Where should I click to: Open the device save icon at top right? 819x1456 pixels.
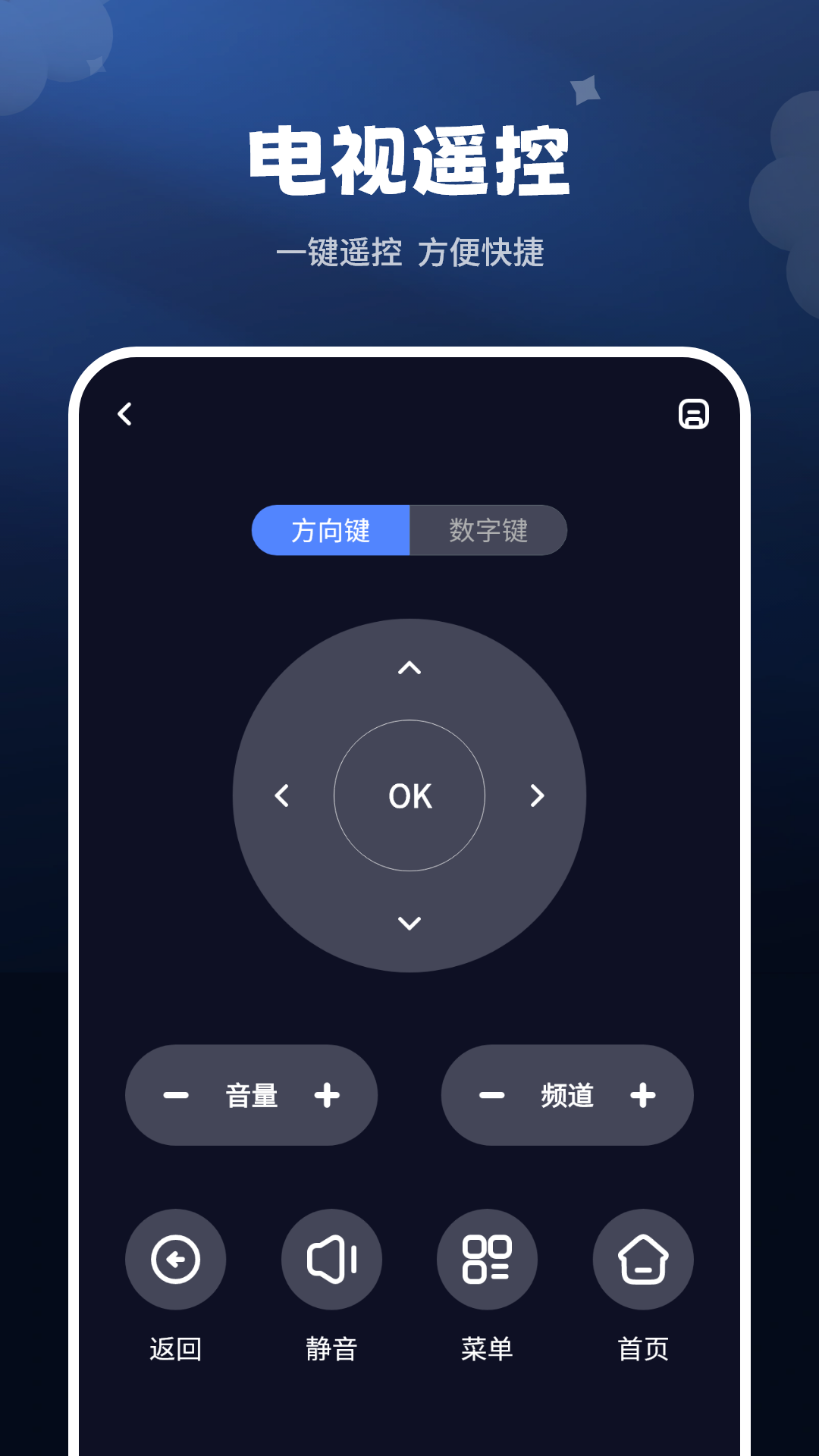coord(695,413)
